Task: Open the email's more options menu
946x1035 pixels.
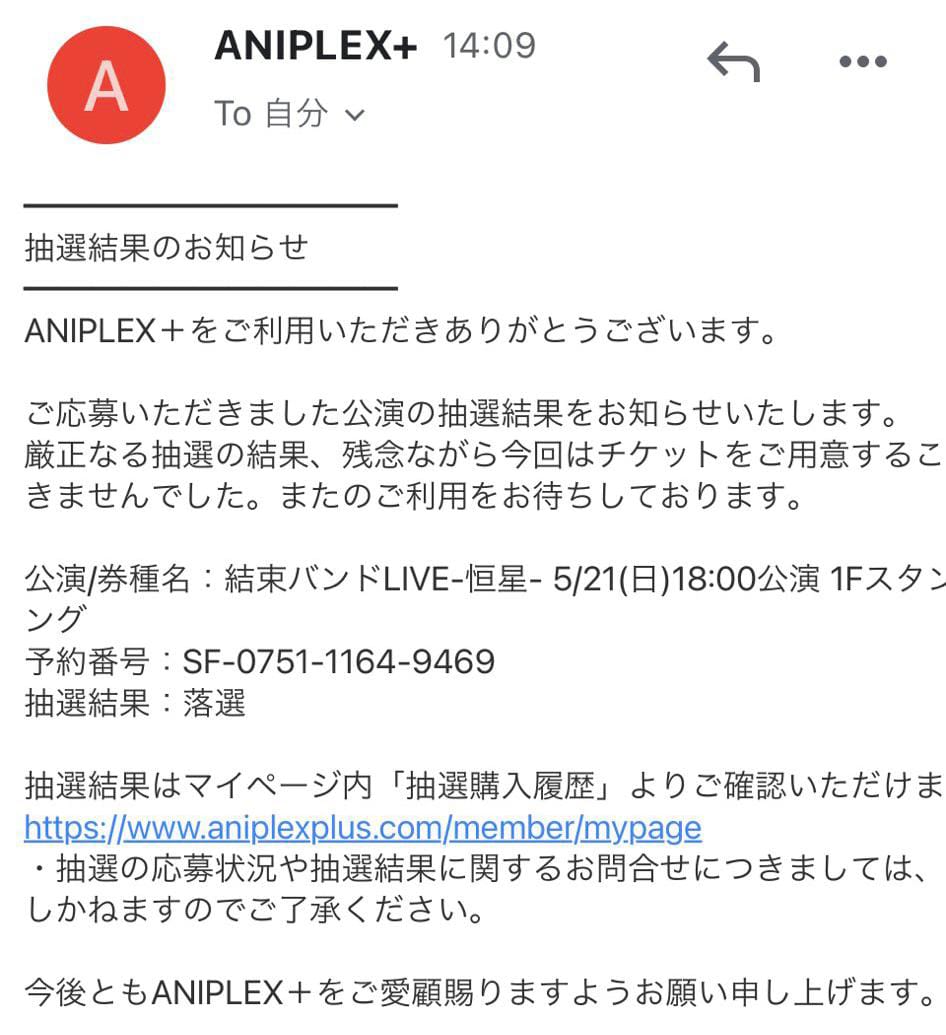Action: [864, 62]
